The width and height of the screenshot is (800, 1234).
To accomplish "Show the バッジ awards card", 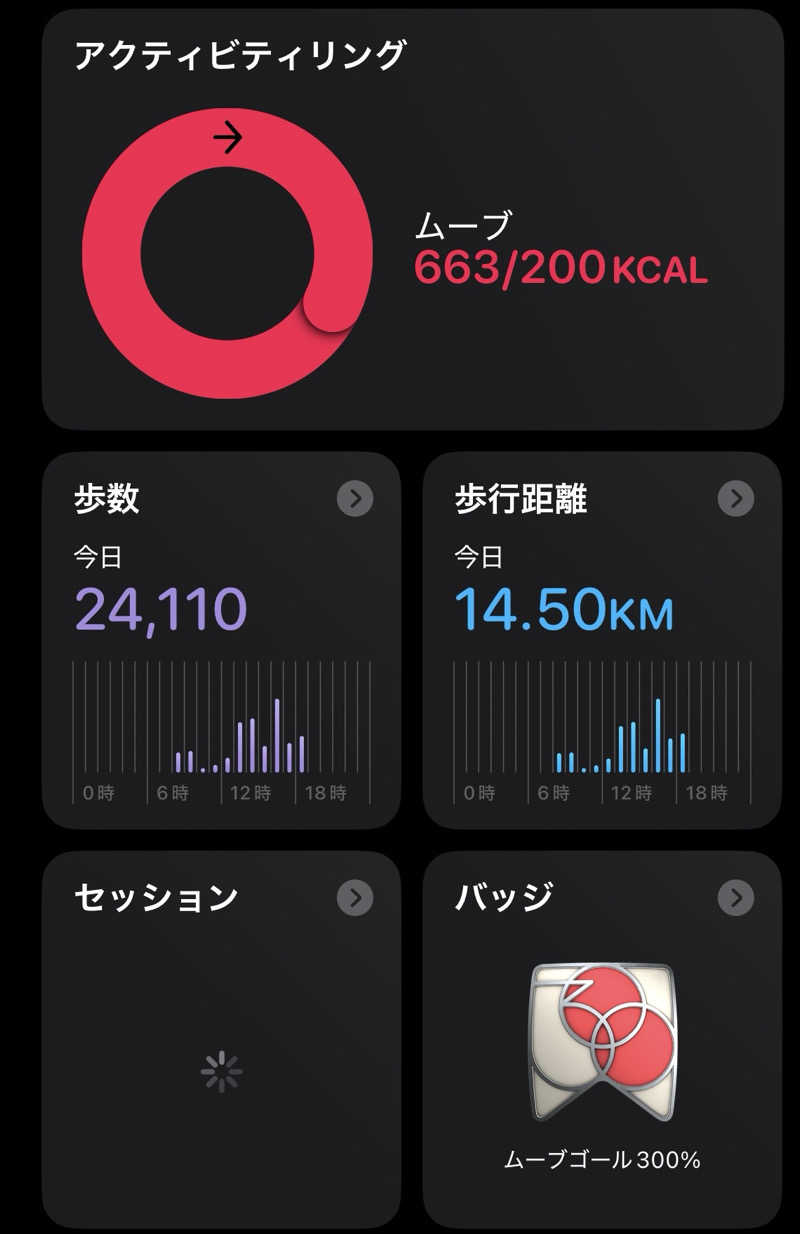I will pos(736,898).
